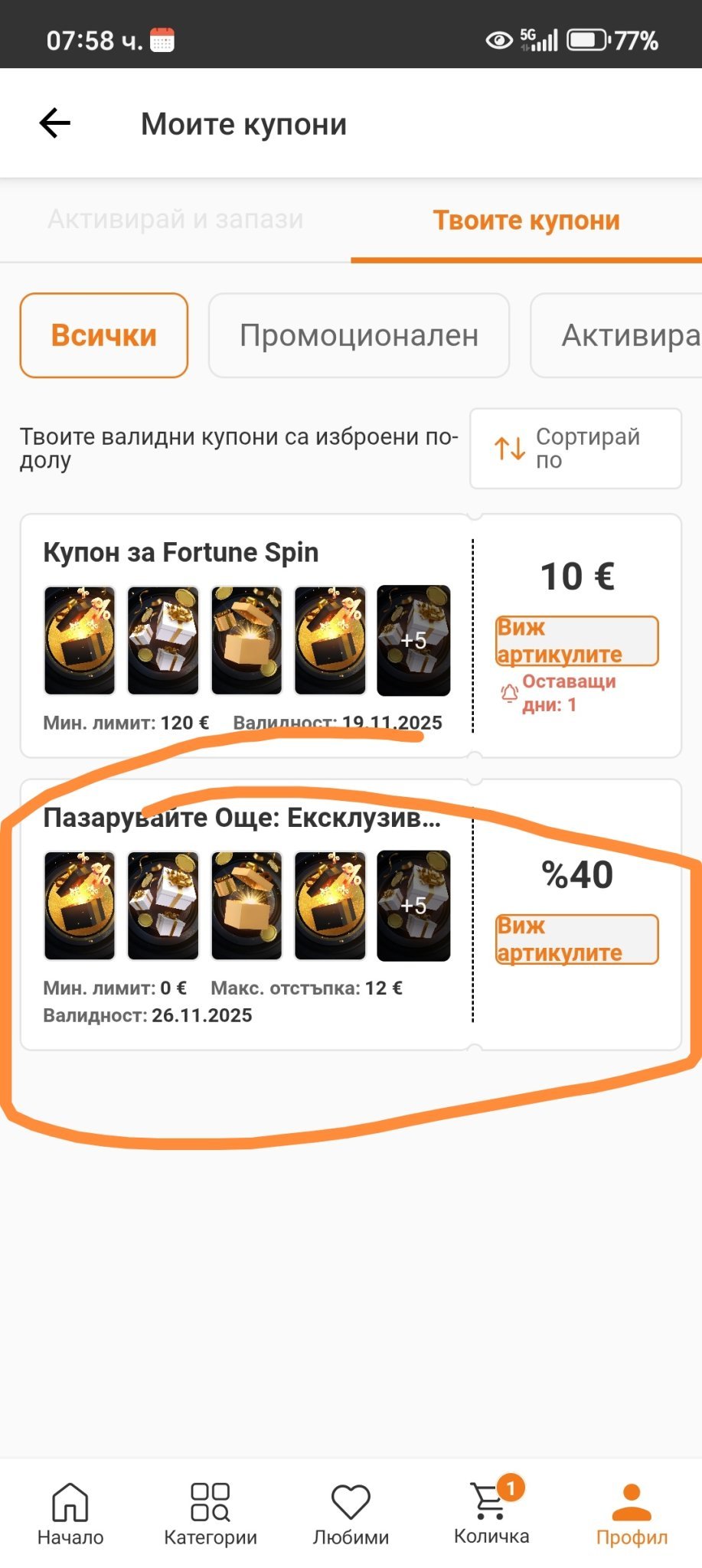View articles for the 10 € Fortune Spin coupon
Viewport: 702px width, 1568px height.
(x=576, y=641)
